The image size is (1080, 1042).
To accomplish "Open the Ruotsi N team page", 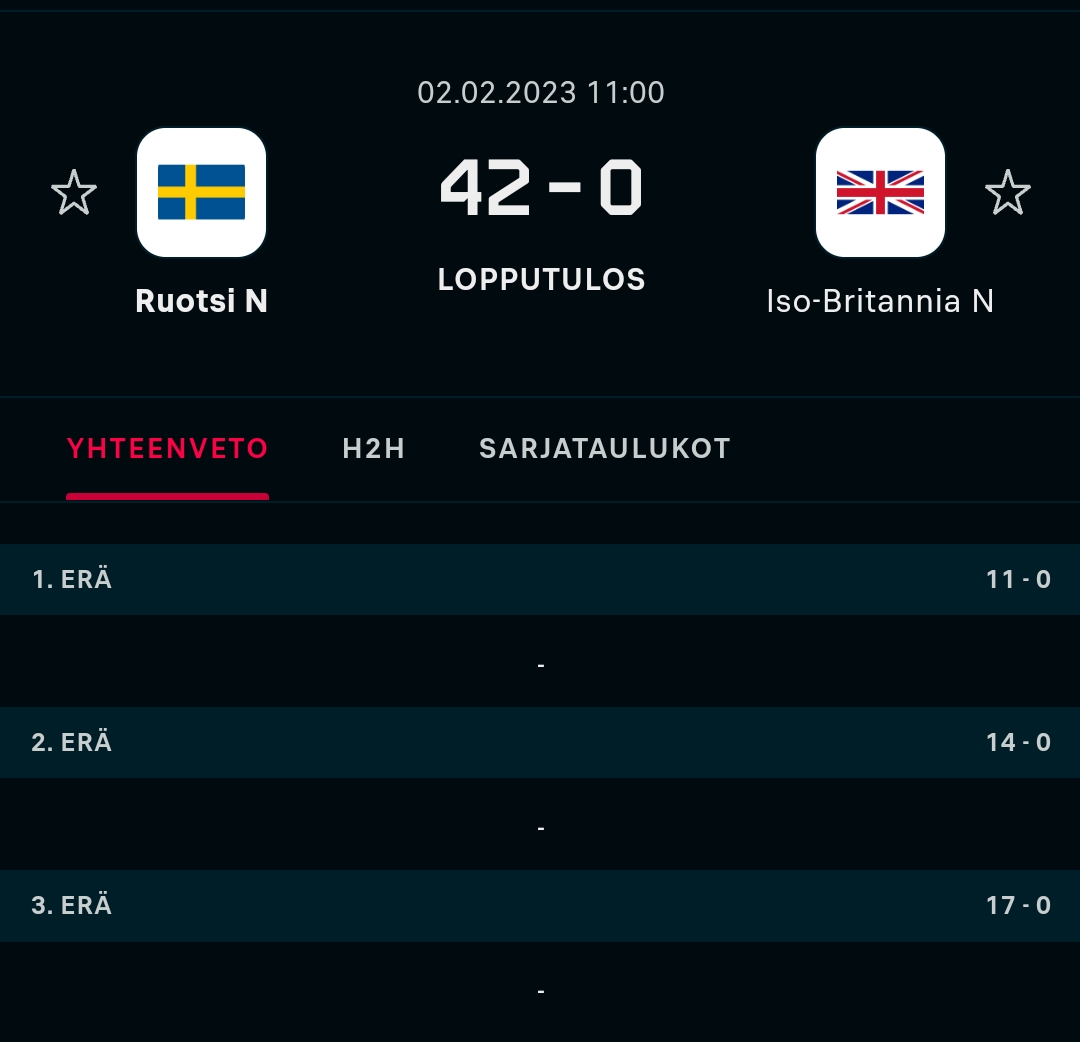I will click(x=202, y=193).
